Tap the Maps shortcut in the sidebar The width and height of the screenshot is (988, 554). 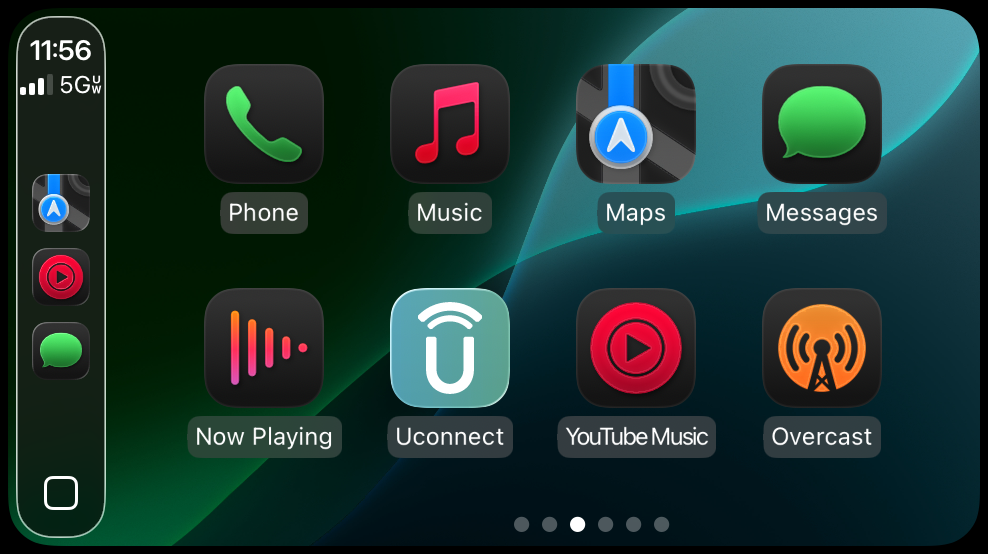[x=61, y=203]
